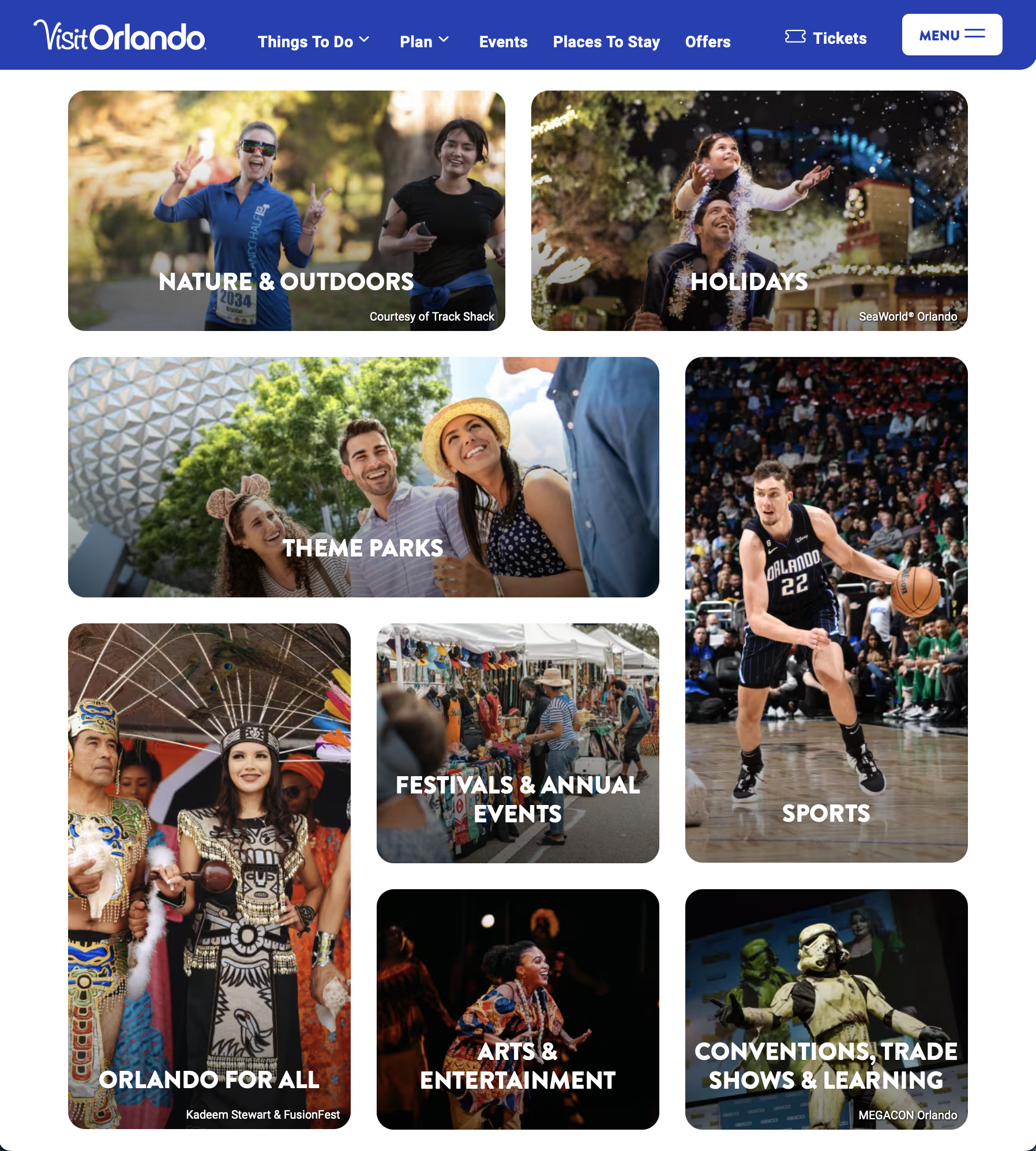This screenshot has height=1151, width=1036.
Task: Expand the Things To Do dropdown
Action: coord(313,42)
